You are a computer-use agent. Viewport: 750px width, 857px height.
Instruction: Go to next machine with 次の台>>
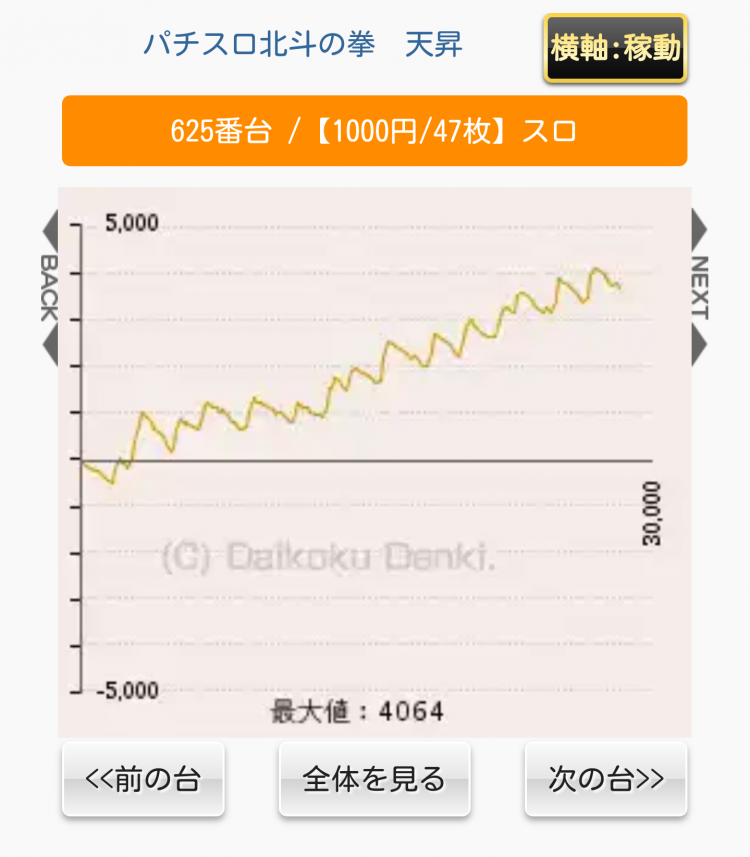coord(605,779)
